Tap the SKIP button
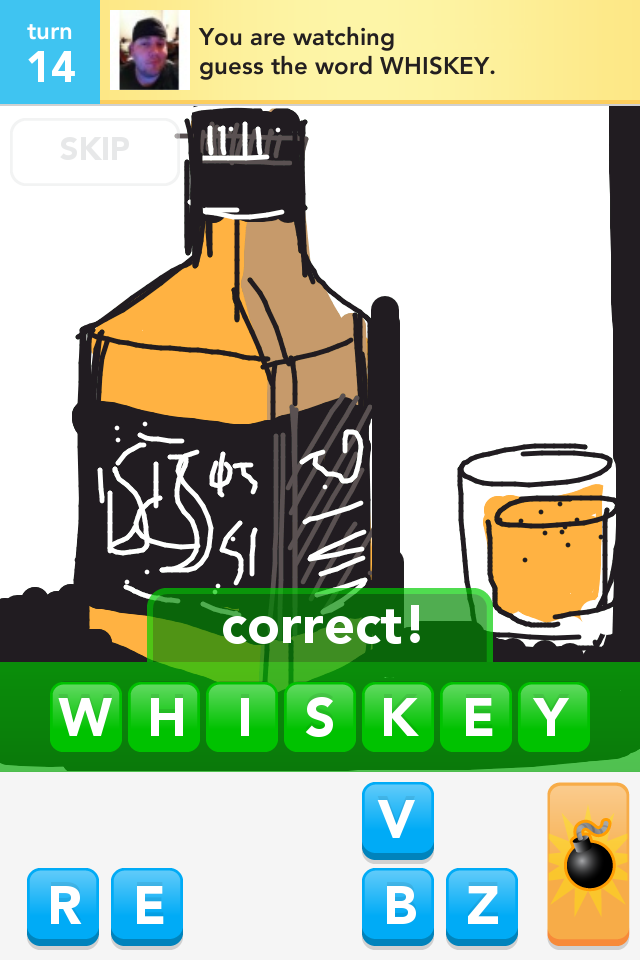Viewport: 640px width, 960px height. [95, 150]
